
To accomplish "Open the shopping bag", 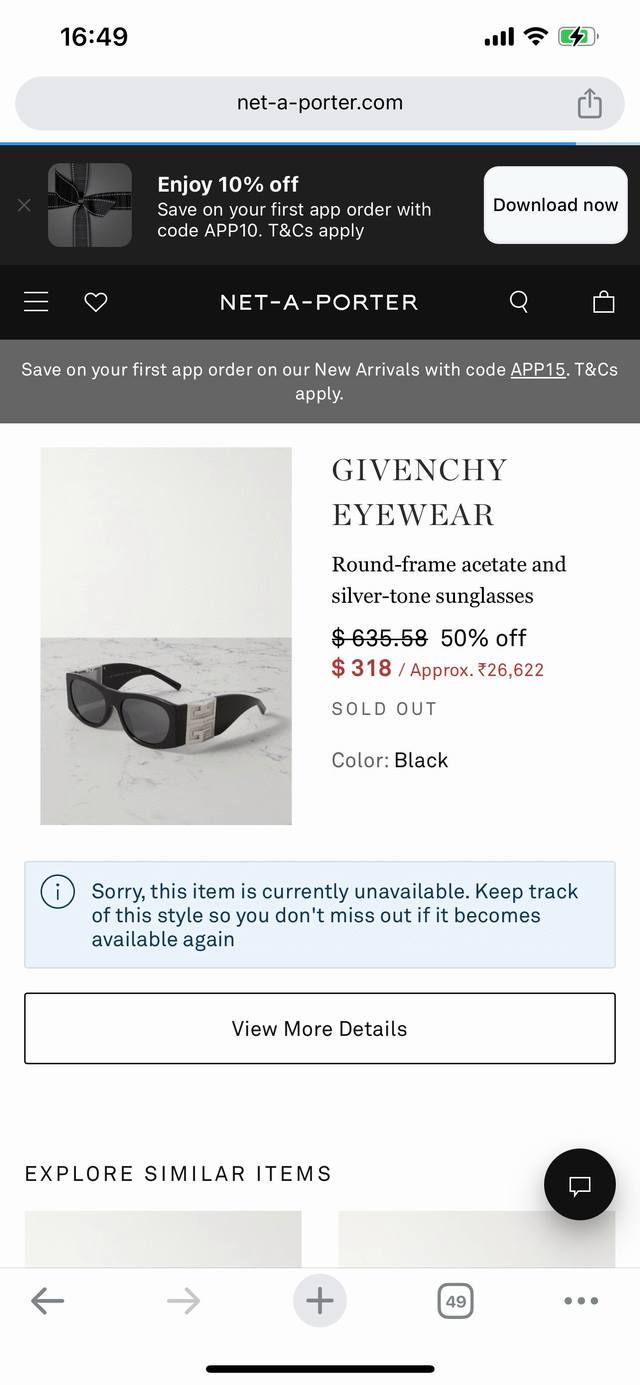I will point(604,301).
